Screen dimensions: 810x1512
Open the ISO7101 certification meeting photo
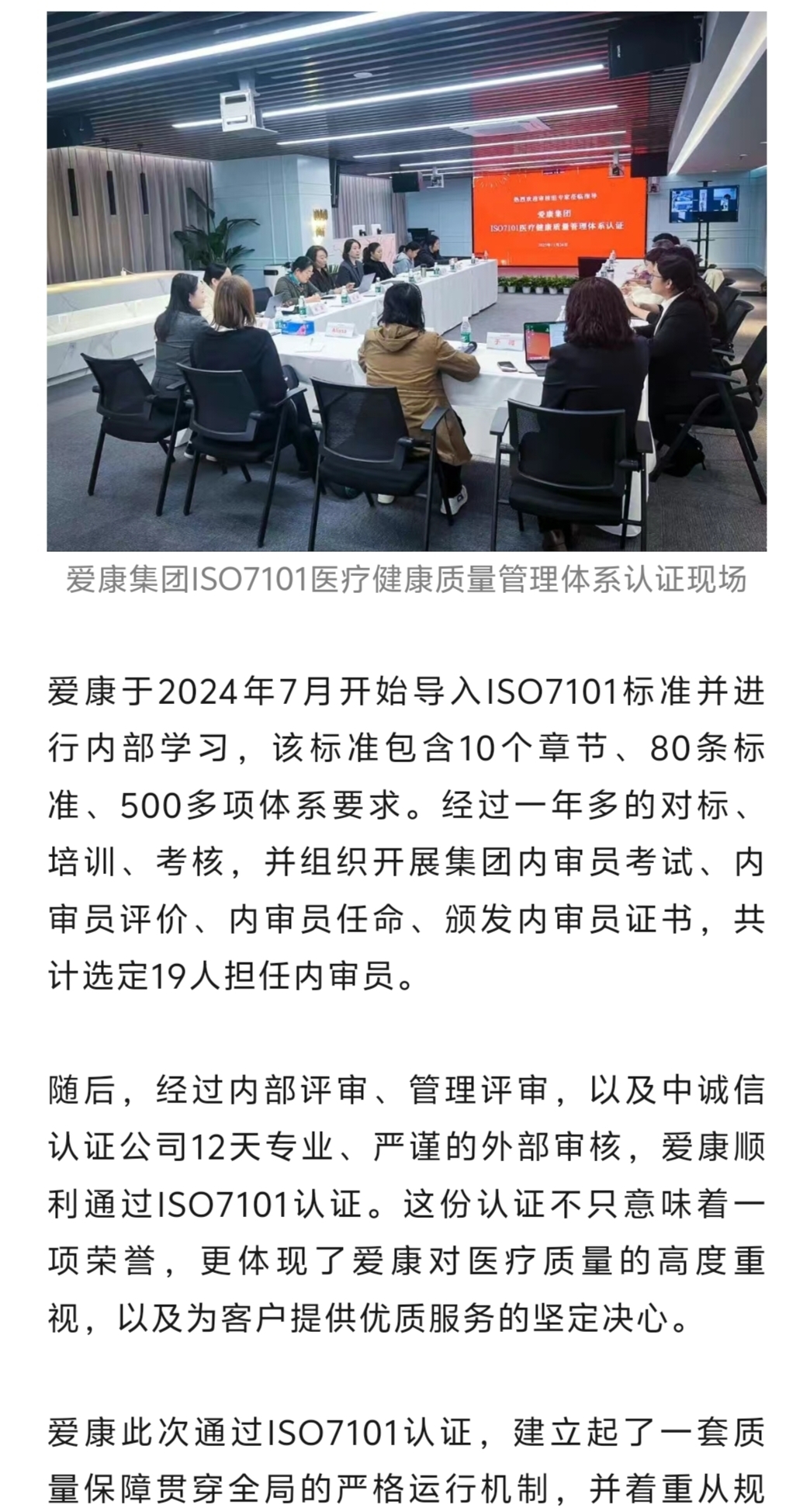[x=407, y=281]
